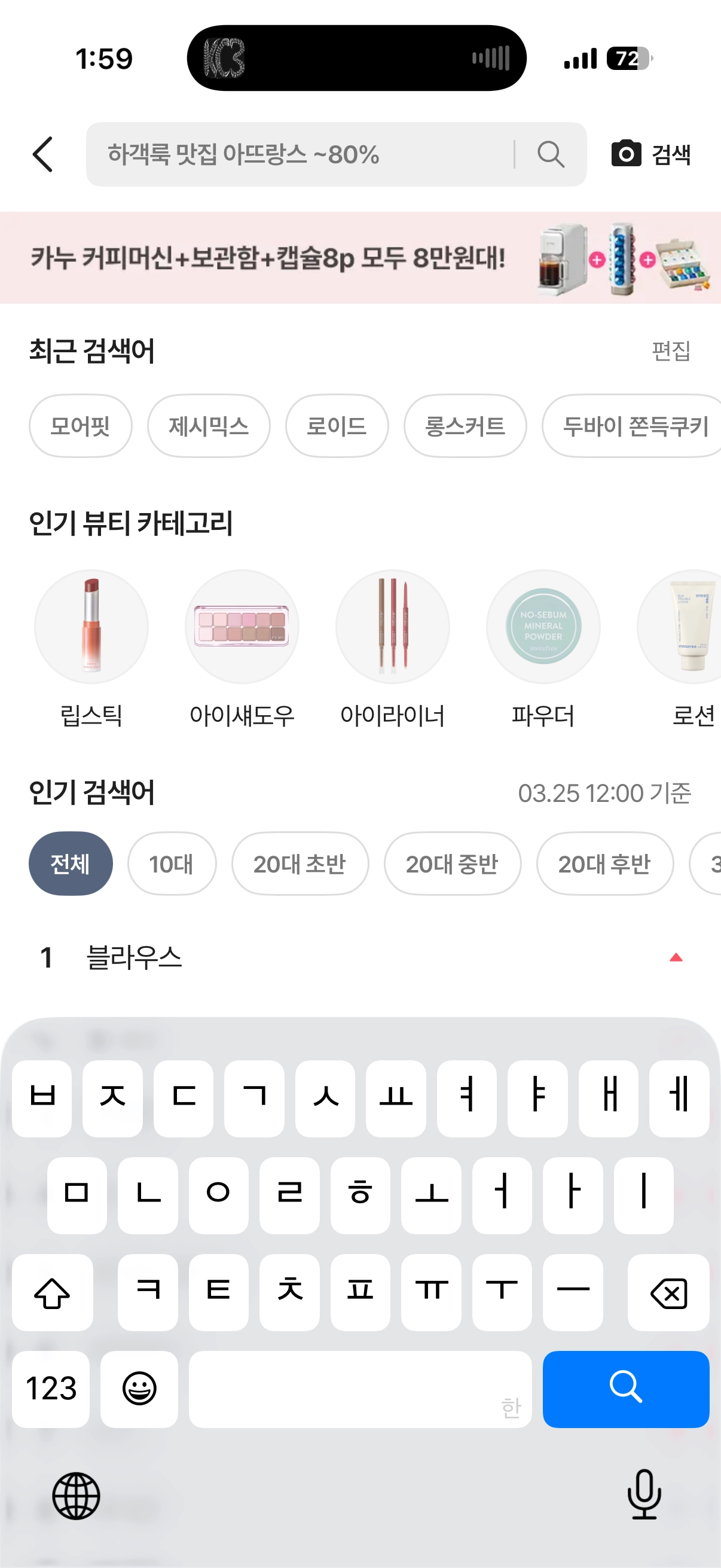The width and height of the screenshot is (721, 1568).
Task: Search again for 모어핏
Action: [x=80, y=426]
